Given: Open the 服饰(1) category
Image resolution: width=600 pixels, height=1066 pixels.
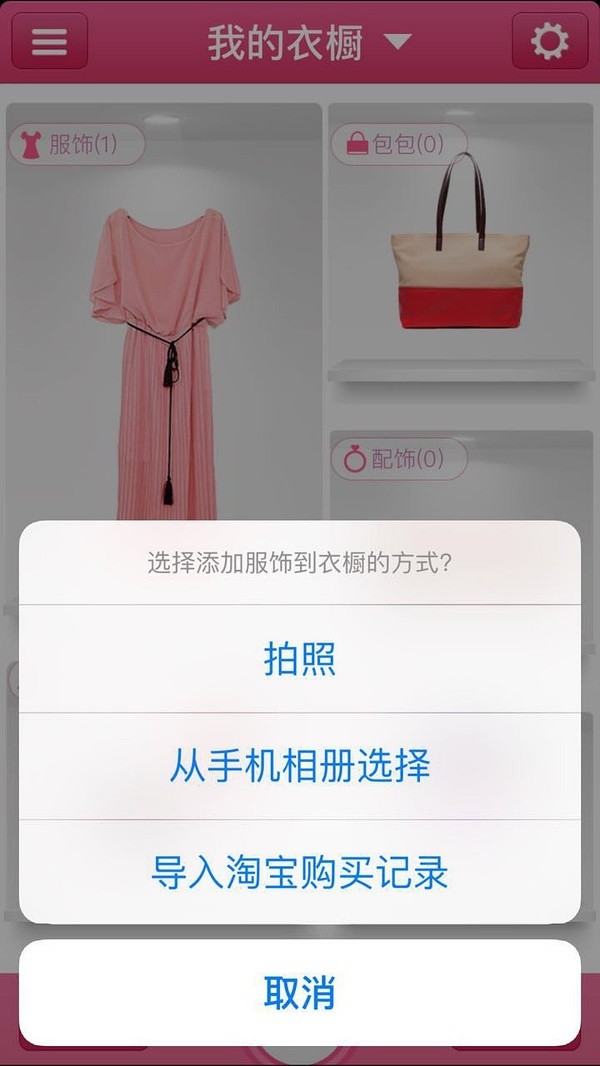Looking at the screenshot, I should [x=78, y=145].
